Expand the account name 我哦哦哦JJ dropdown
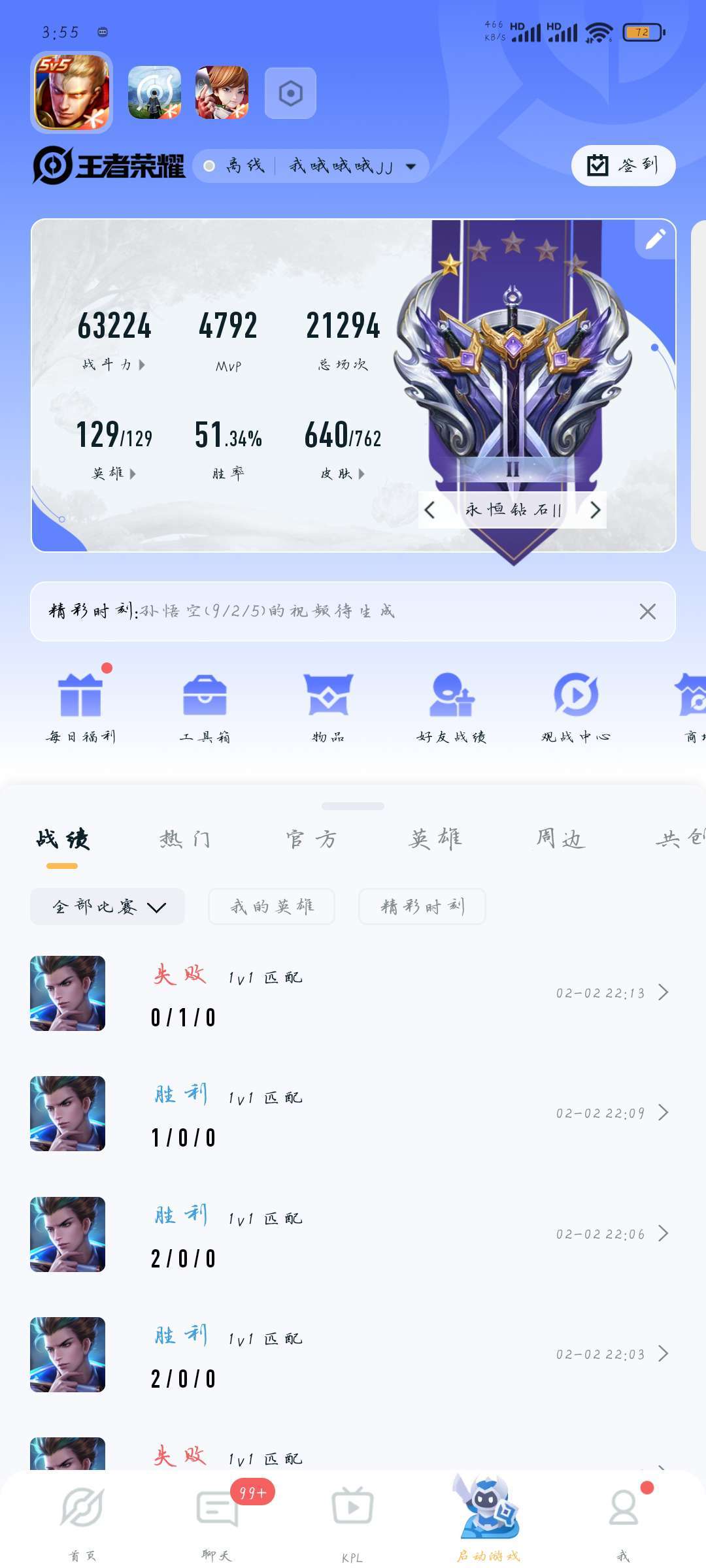Viewport: 706px width, 1568px height. pyautogui.click(x=411, y=166)
